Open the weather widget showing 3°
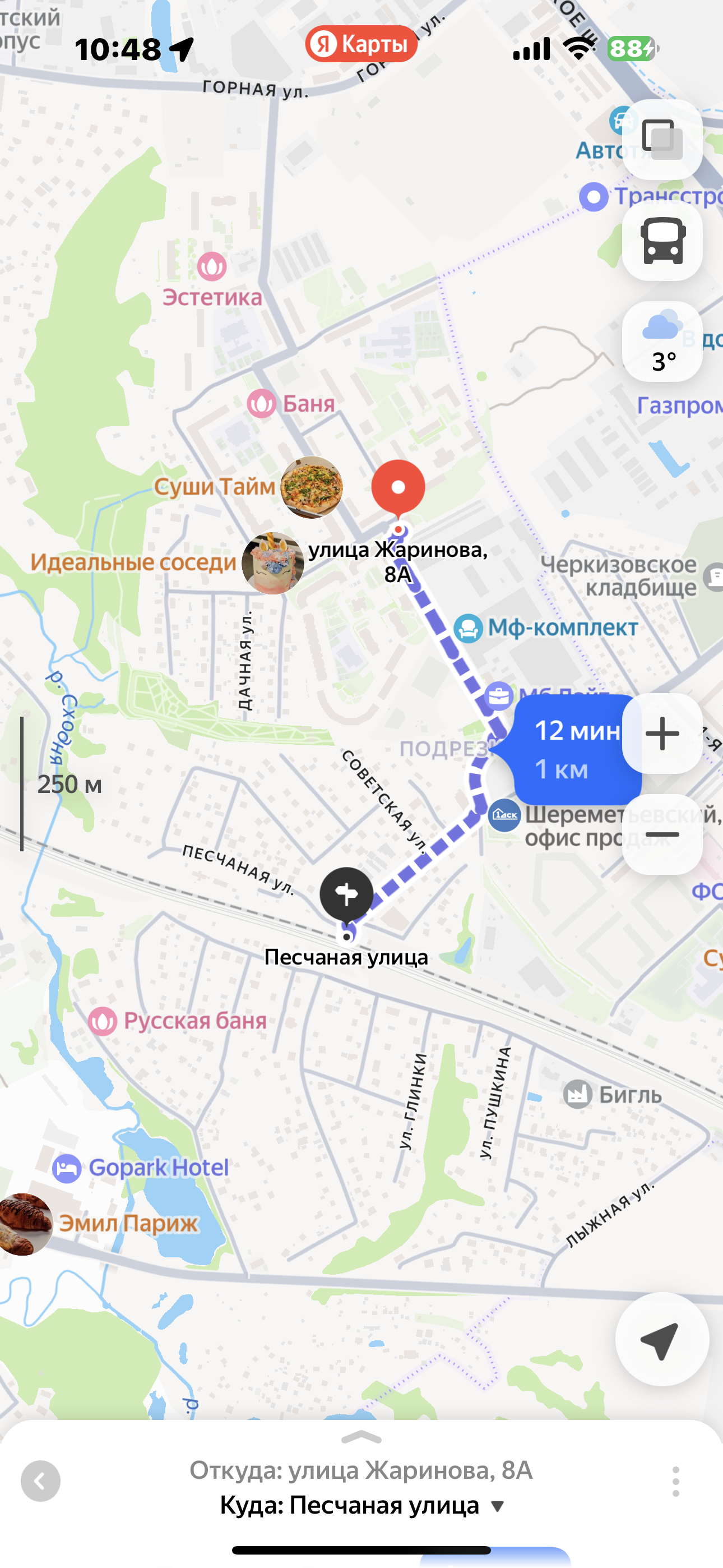The image size is (723, 1568). coord(662,342)
